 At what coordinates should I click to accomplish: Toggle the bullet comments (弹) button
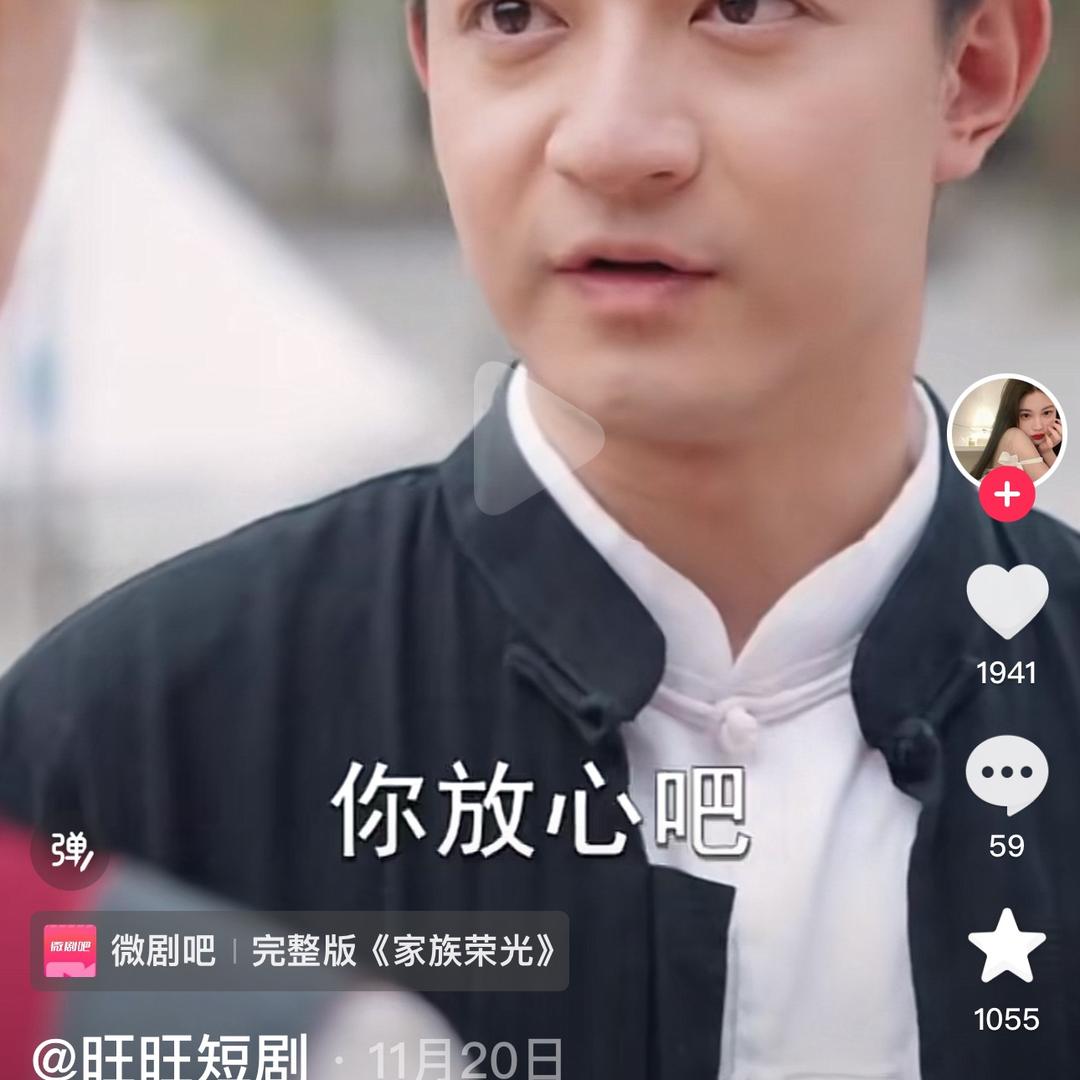tap(70, 850)
